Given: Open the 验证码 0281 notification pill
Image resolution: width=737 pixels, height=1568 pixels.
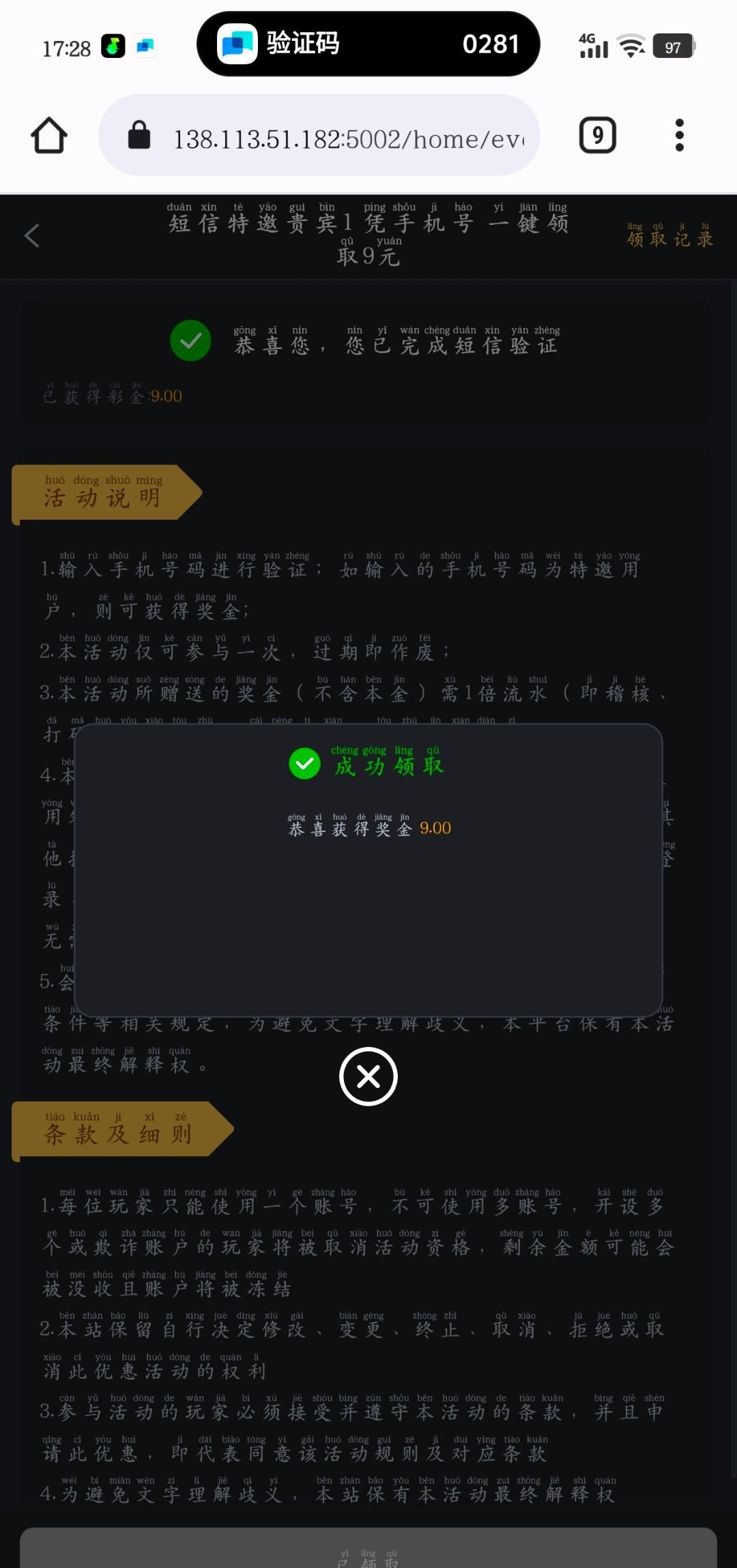Looking at the screenshot, I should coord(369,44).
